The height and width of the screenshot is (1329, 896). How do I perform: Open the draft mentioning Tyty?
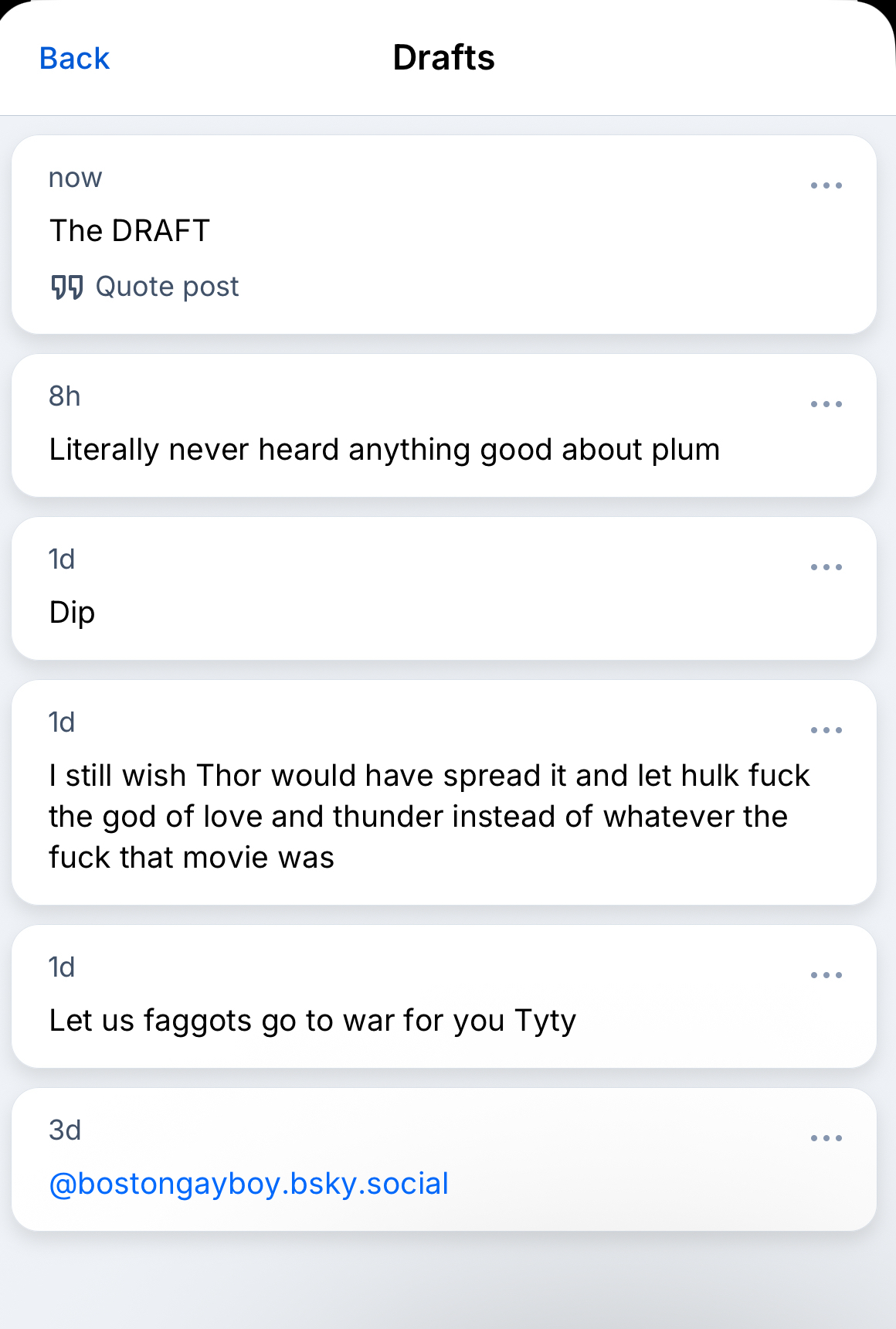coord(313,1021)
